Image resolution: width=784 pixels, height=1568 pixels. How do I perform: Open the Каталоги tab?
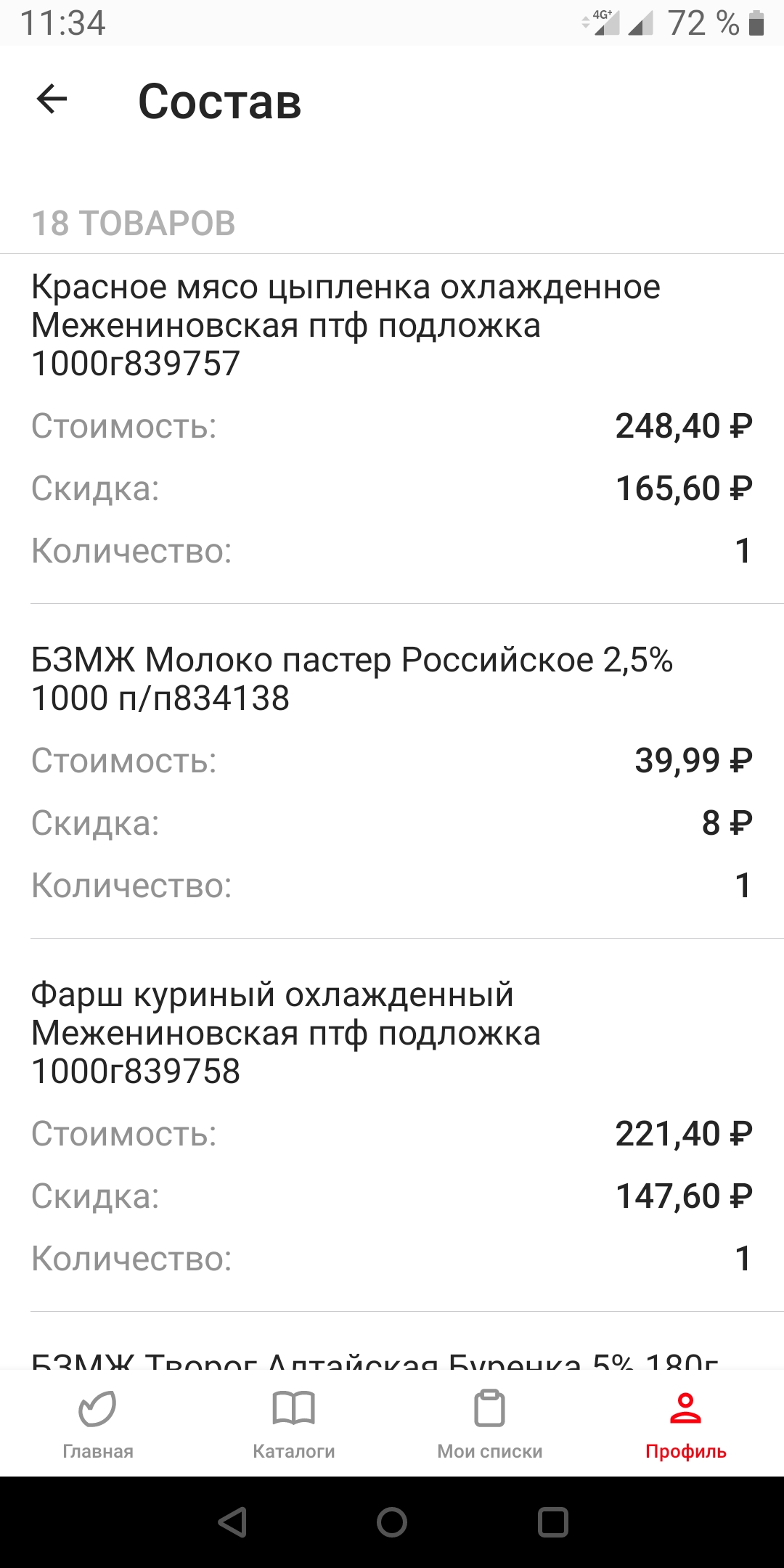point(293,1424)
